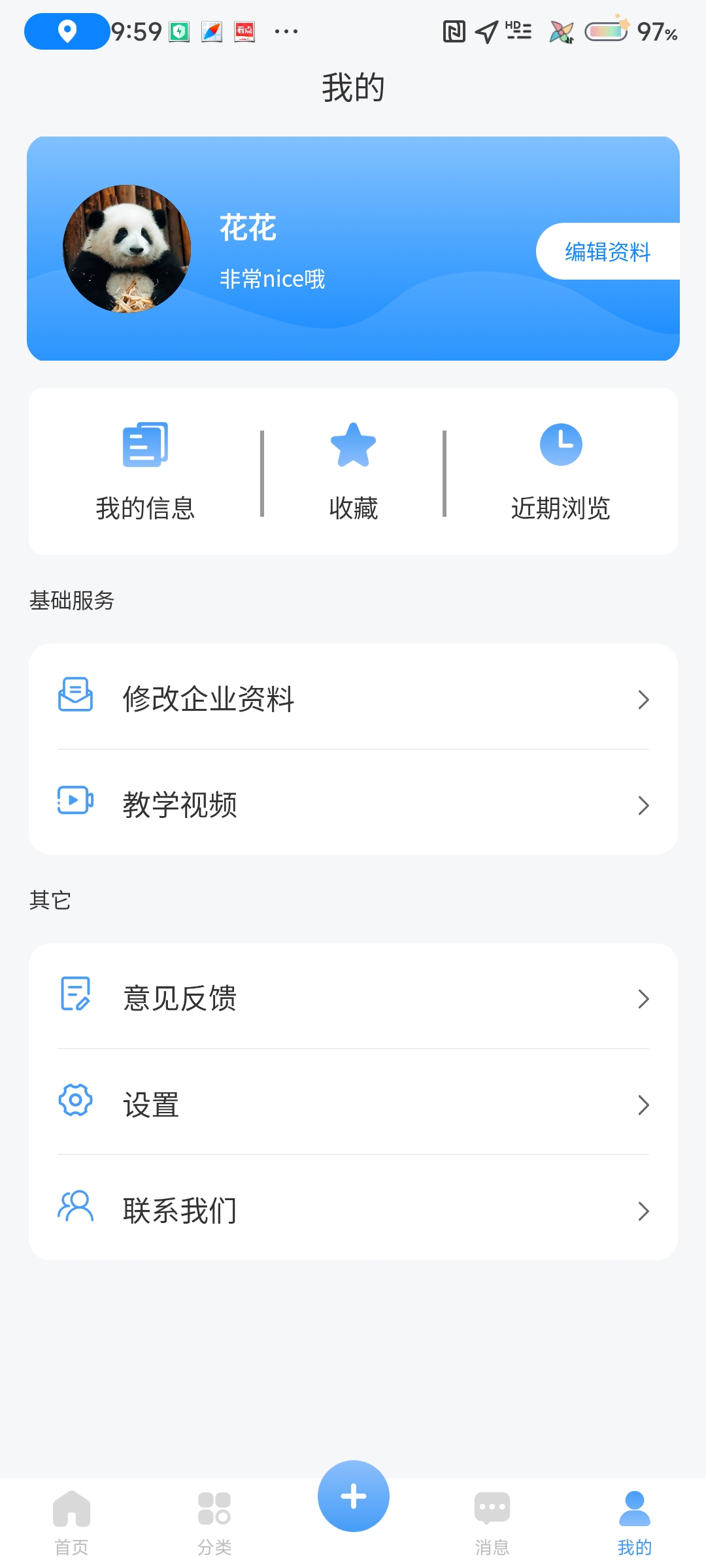Open 意见反馈 row
The height and width of the screenshot is (1568, 706).
[x=353, y=998]
